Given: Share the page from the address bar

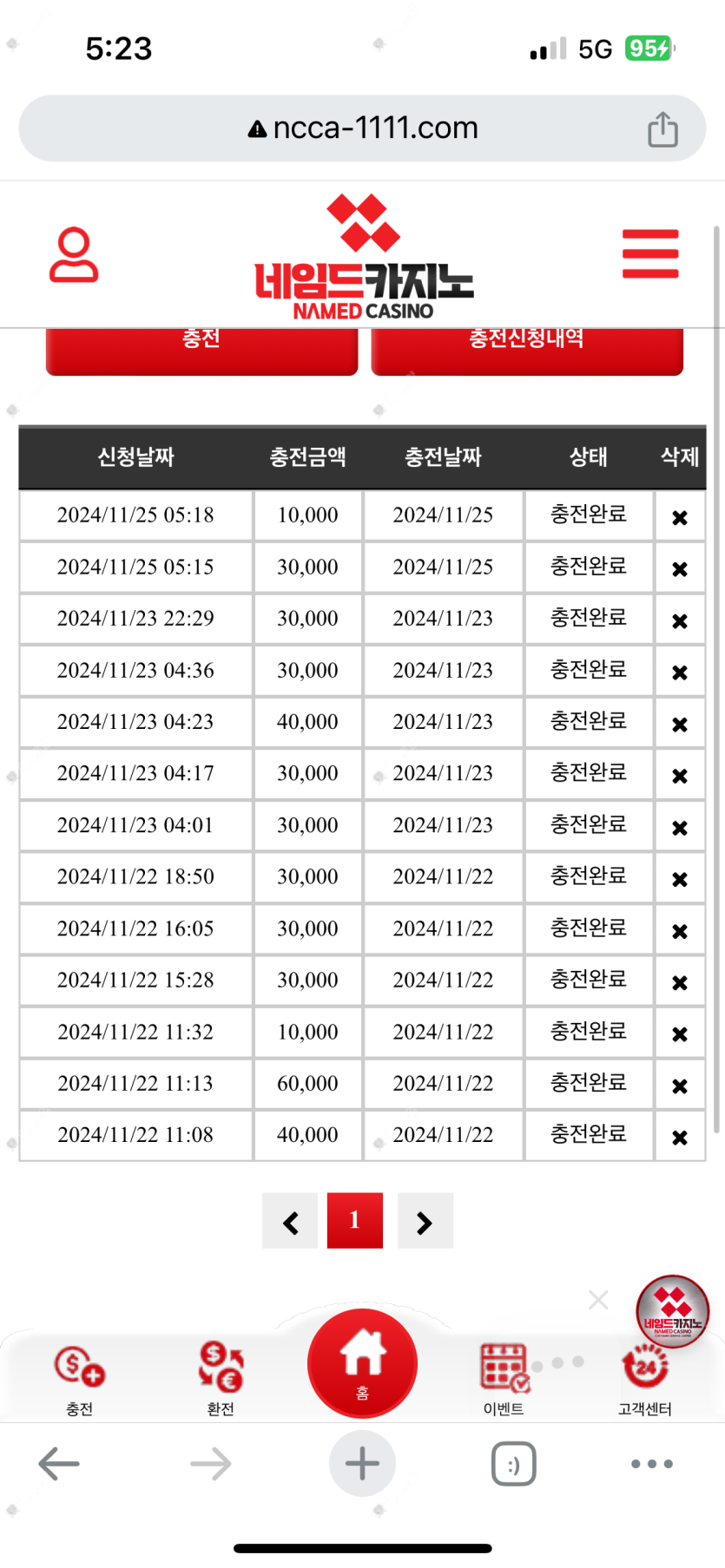Looking at the screenshot, I should click(x=662, y=128).
